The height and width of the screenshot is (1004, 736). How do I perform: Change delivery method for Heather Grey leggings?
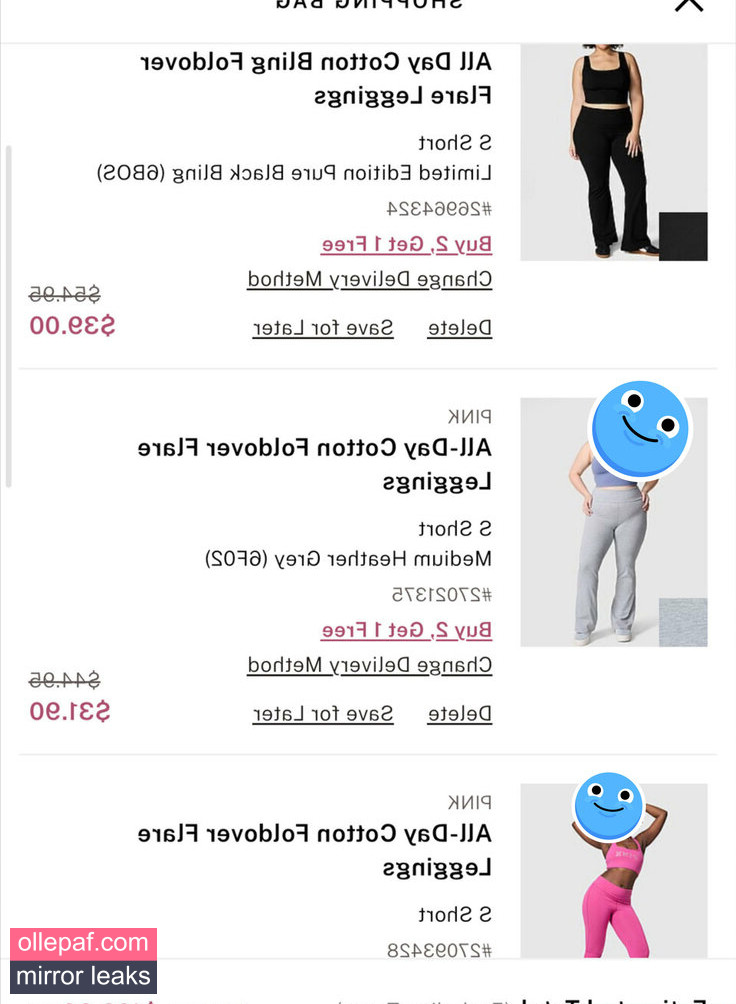[370, 665]
